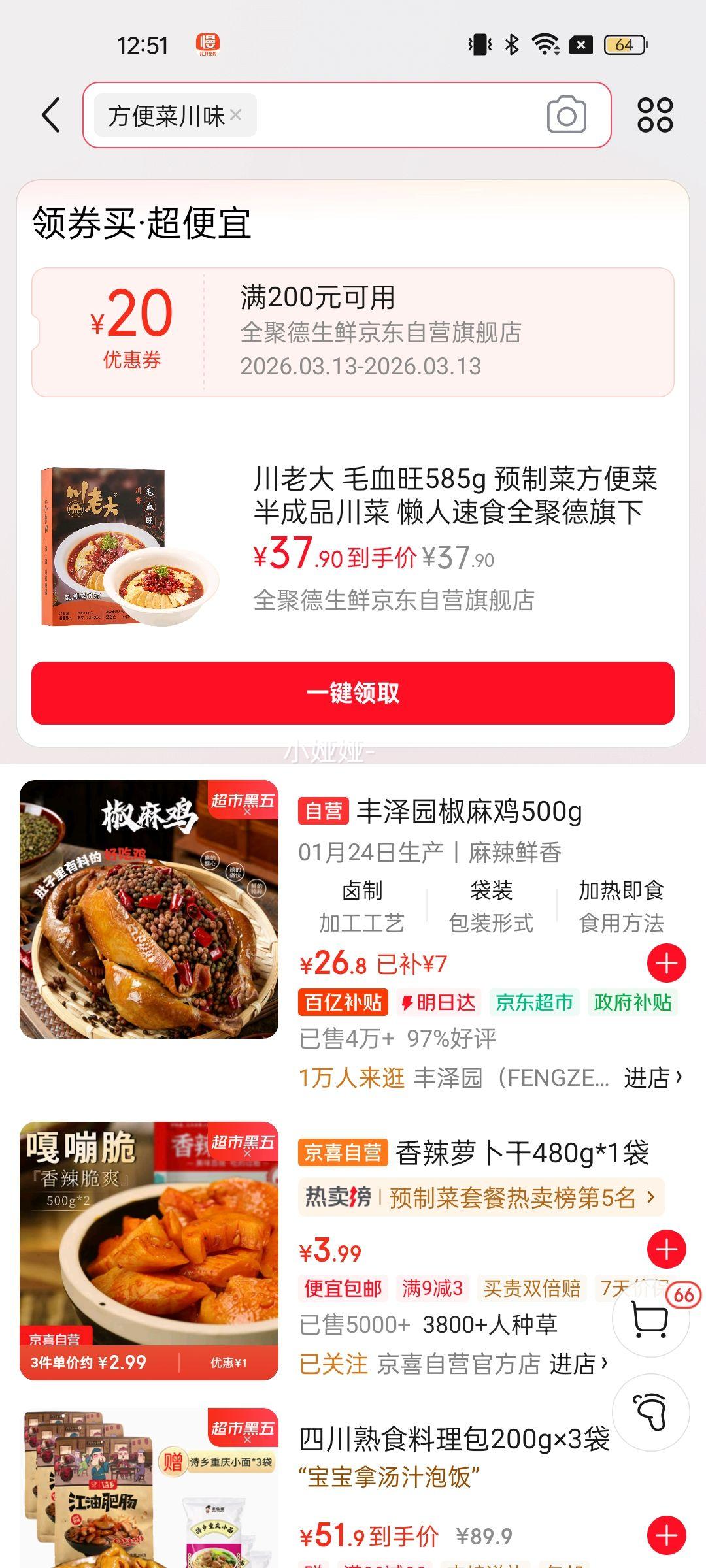Screen dimensions: 706x1568
Task: View the 丰泽园椒麻鸡500g product card
Action: click(468, 812)
